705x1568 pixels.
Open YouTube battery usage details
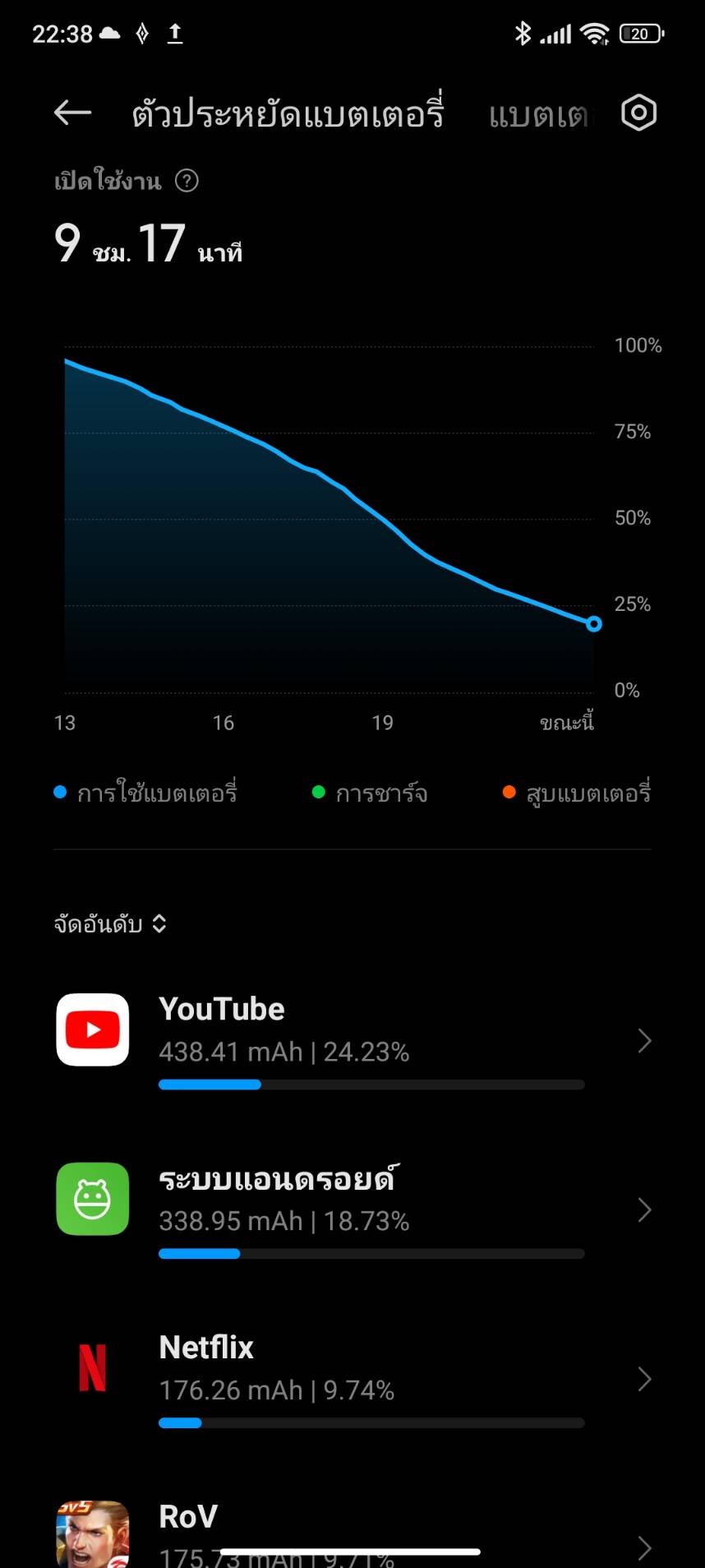[353, 1040]
